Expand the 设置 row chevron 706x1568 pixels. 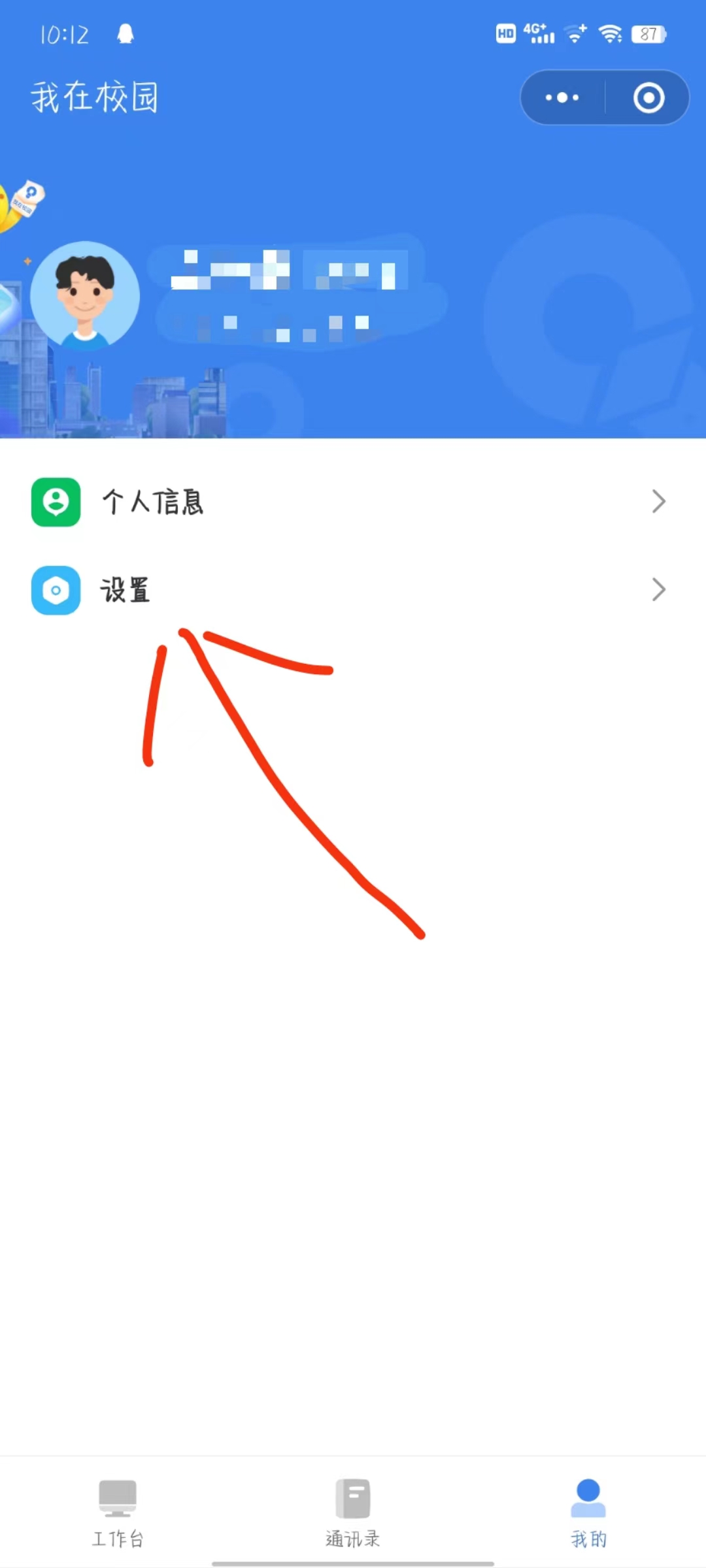pos(659,590)
